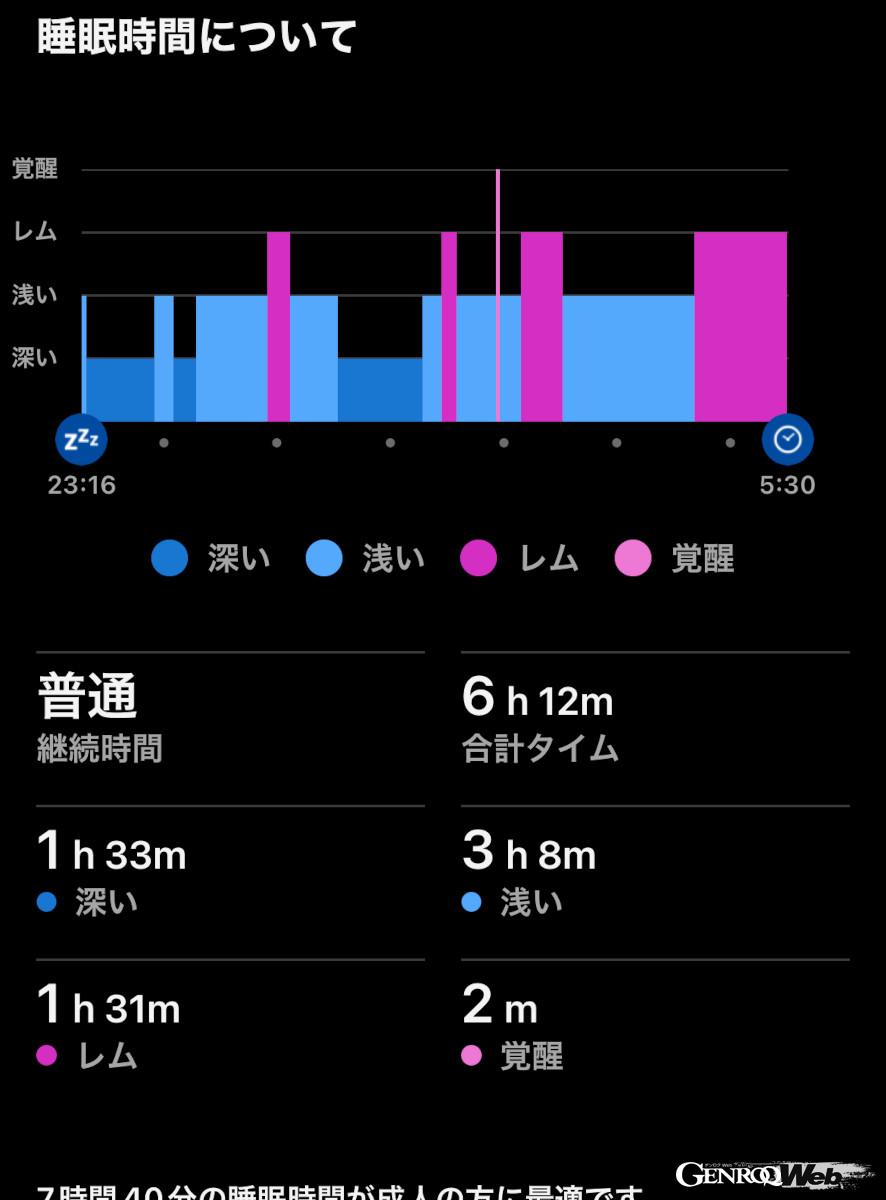Click the zZz sleep start icon
886x1200 pixels.
(x=83, y=438)
